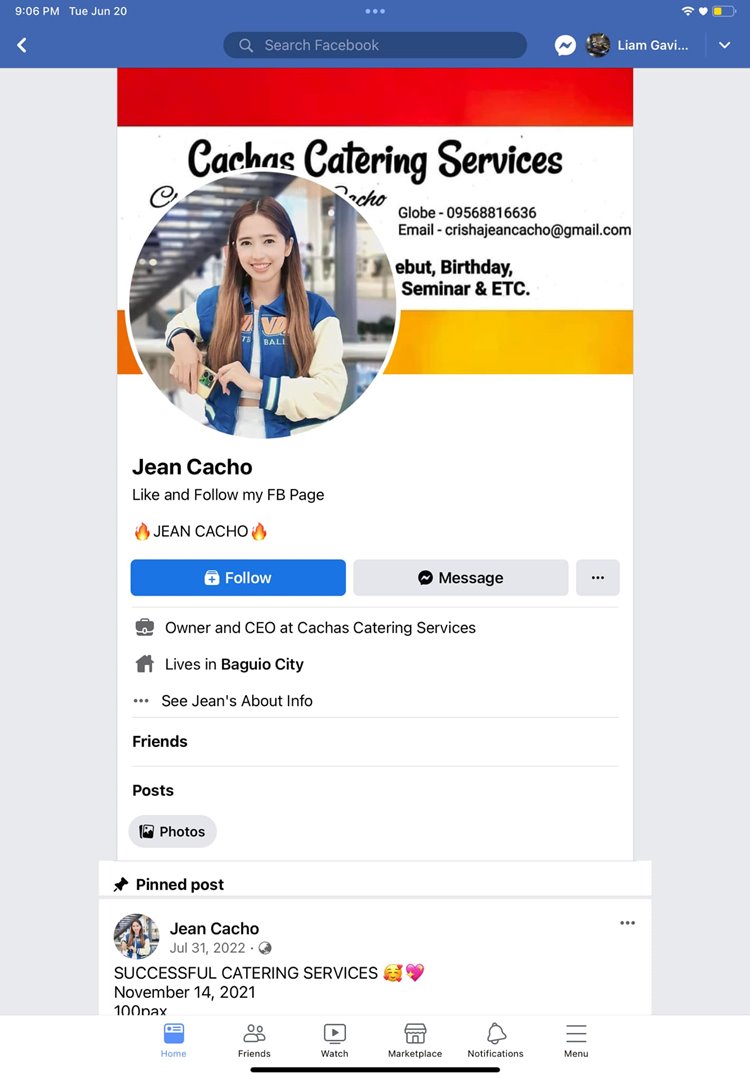Expand the account dropdown chevron
The width and height of the screenshot is (750, 1079).
(725, 45)
